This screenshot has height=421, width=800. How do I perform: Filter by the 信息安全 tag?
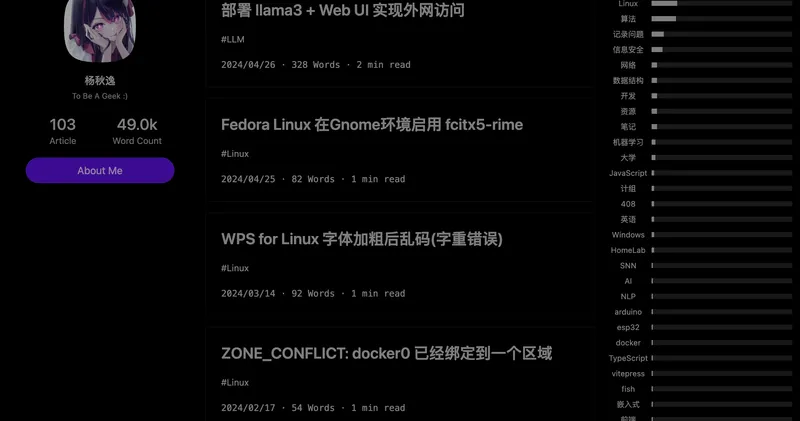pos(628,49)
